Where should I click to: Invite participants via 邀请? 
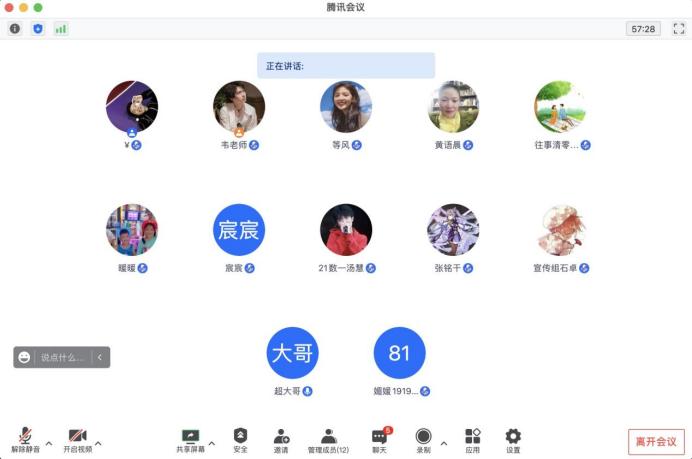pyautogui.click(x=281, y=440)
